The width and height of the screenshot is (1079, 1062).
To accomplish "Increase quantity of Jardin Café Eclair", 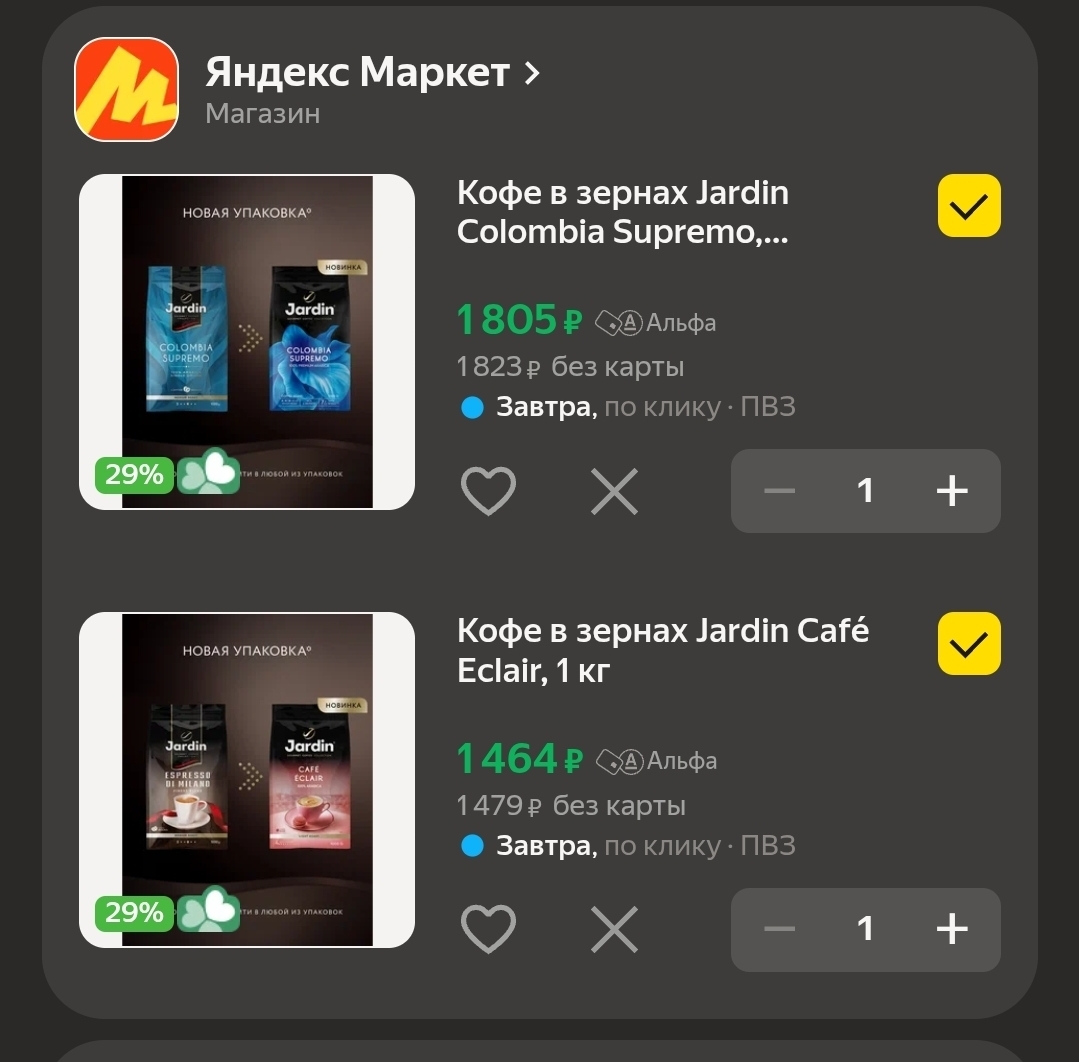I will point(951,929).
